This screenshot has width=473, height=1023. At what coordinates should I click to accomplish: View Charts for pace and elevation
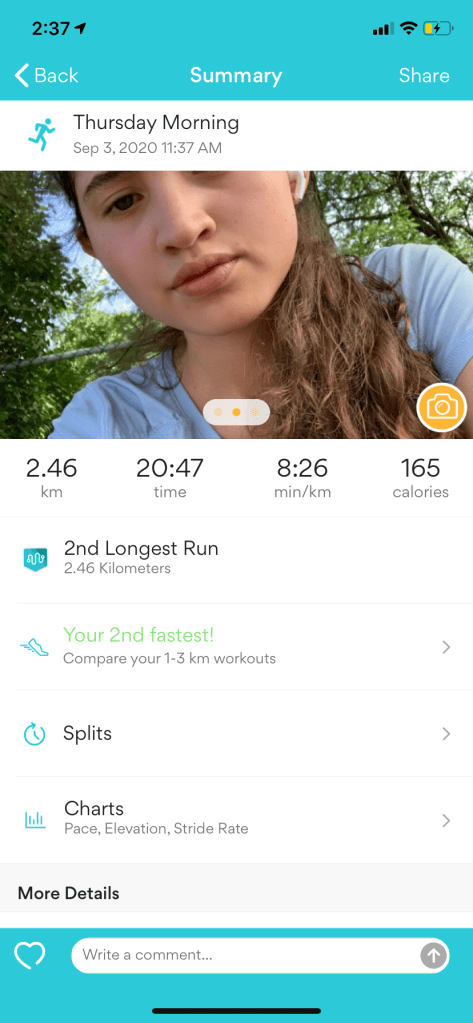point(236,819)
